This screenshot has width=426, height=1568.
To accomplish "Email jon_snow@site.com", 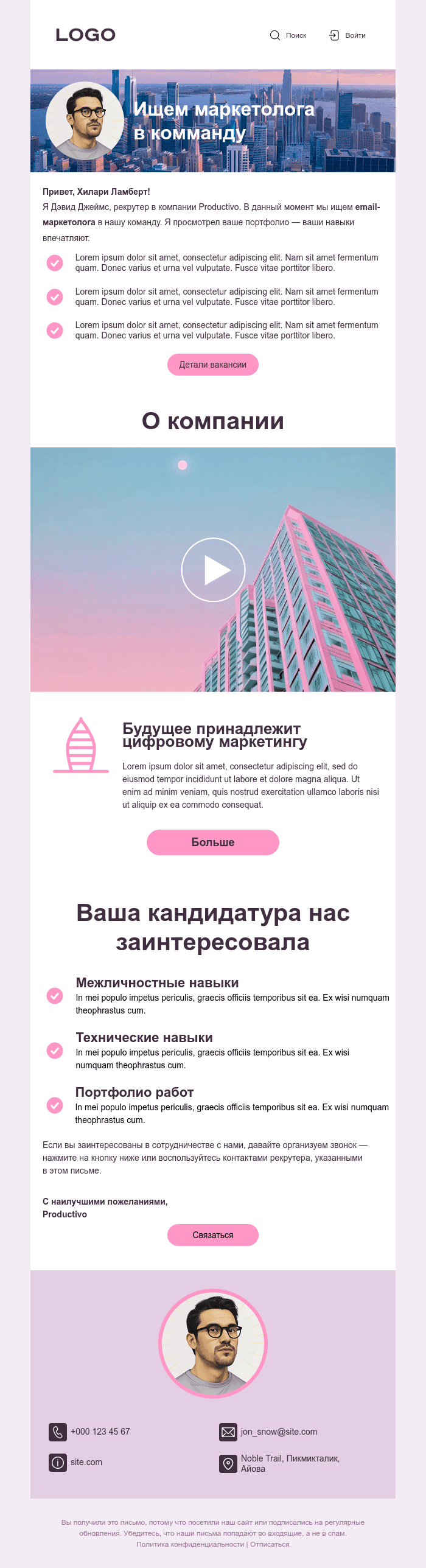I will pyautogui.click(x=279, y=1432).
